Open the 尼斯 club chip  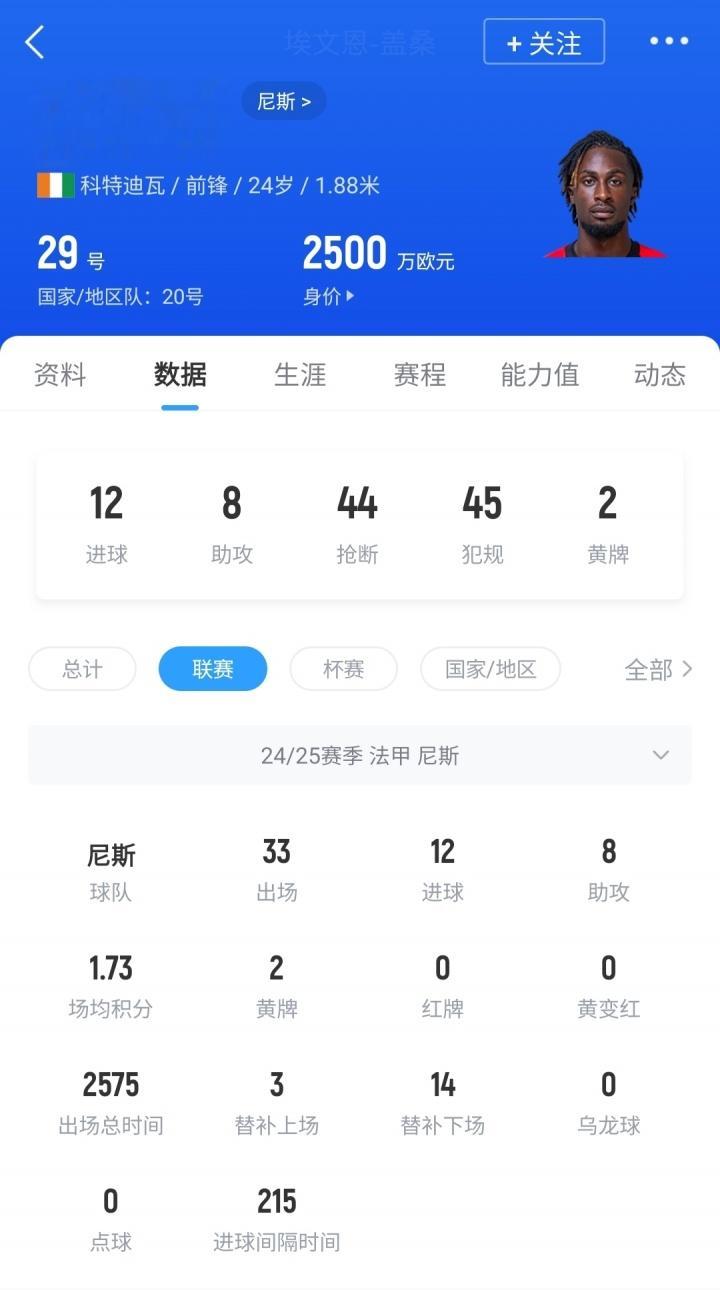284,101
